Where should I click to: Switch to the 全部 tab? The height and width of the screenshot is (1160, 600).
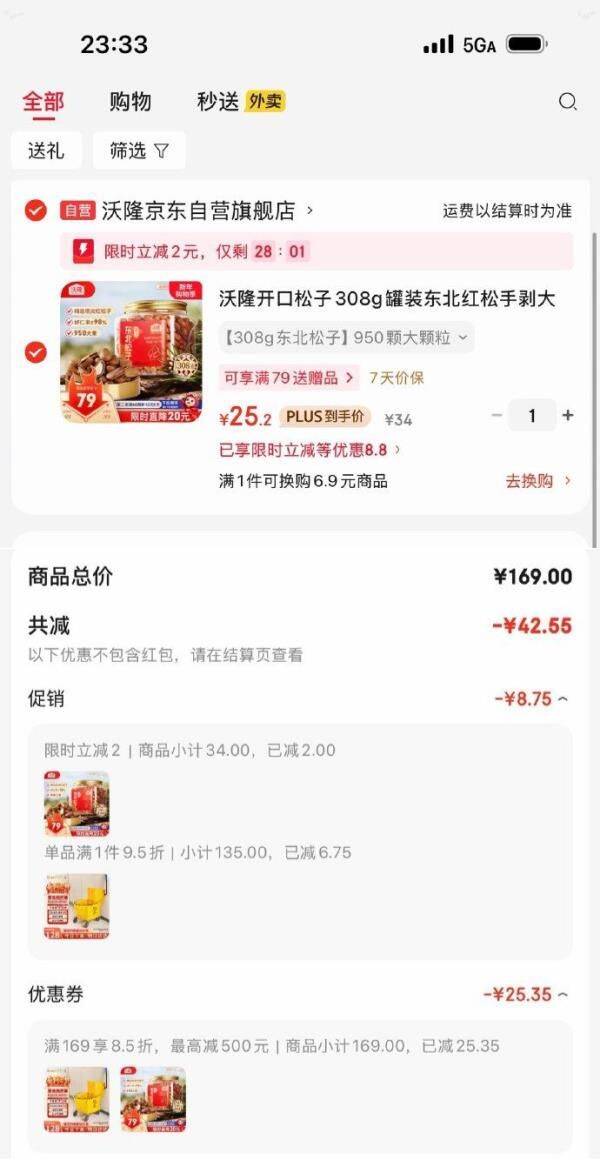(43, 101)
